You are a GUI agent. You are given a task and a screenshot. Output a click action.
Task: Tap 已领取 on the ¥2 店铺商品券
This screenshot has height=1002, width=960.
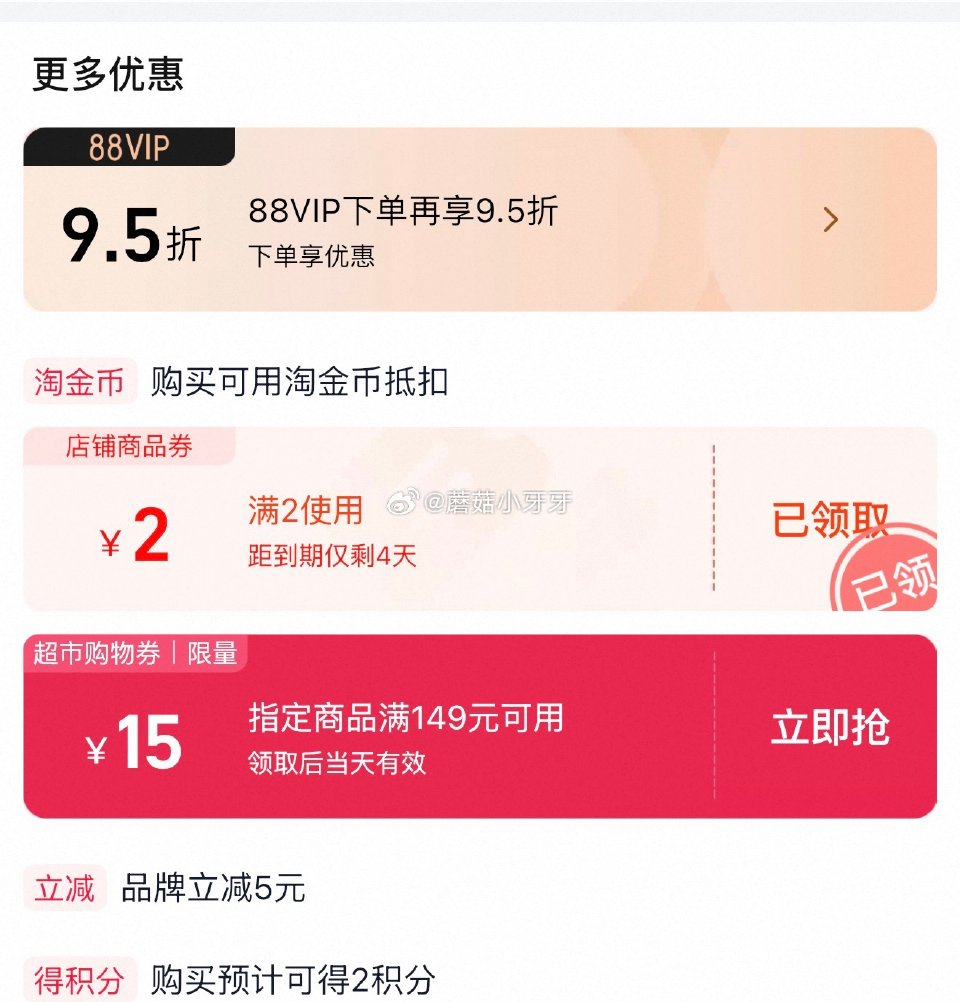tap(829, 520)
